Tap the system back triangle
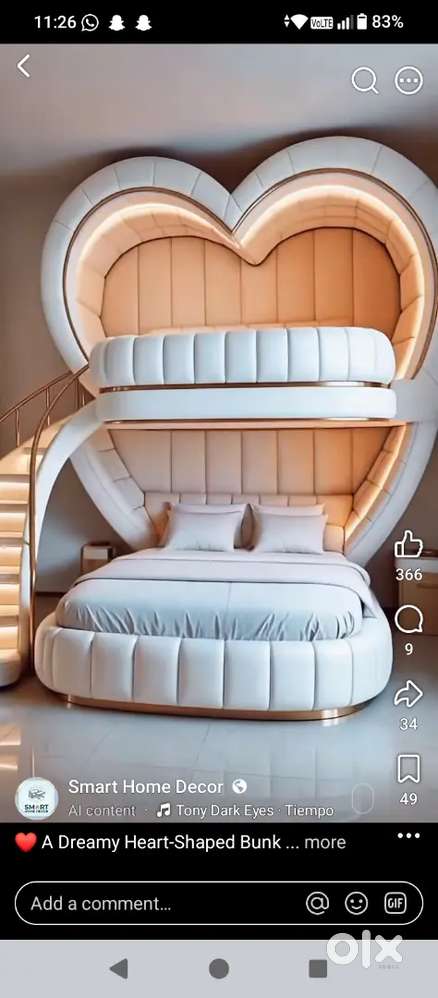 coord(119,969)
